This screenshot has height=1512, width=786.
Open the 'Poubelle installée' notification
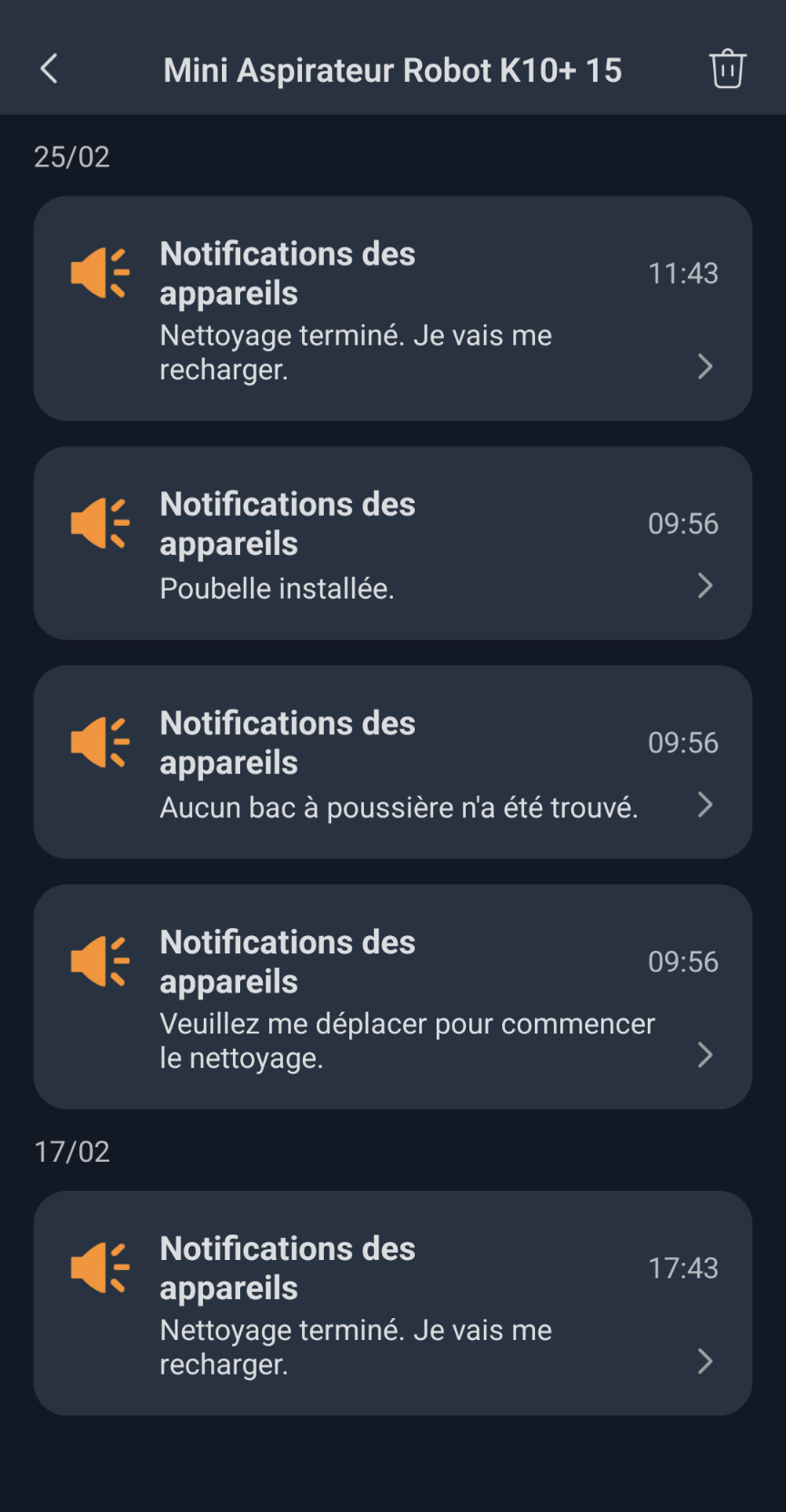point(393,543)
